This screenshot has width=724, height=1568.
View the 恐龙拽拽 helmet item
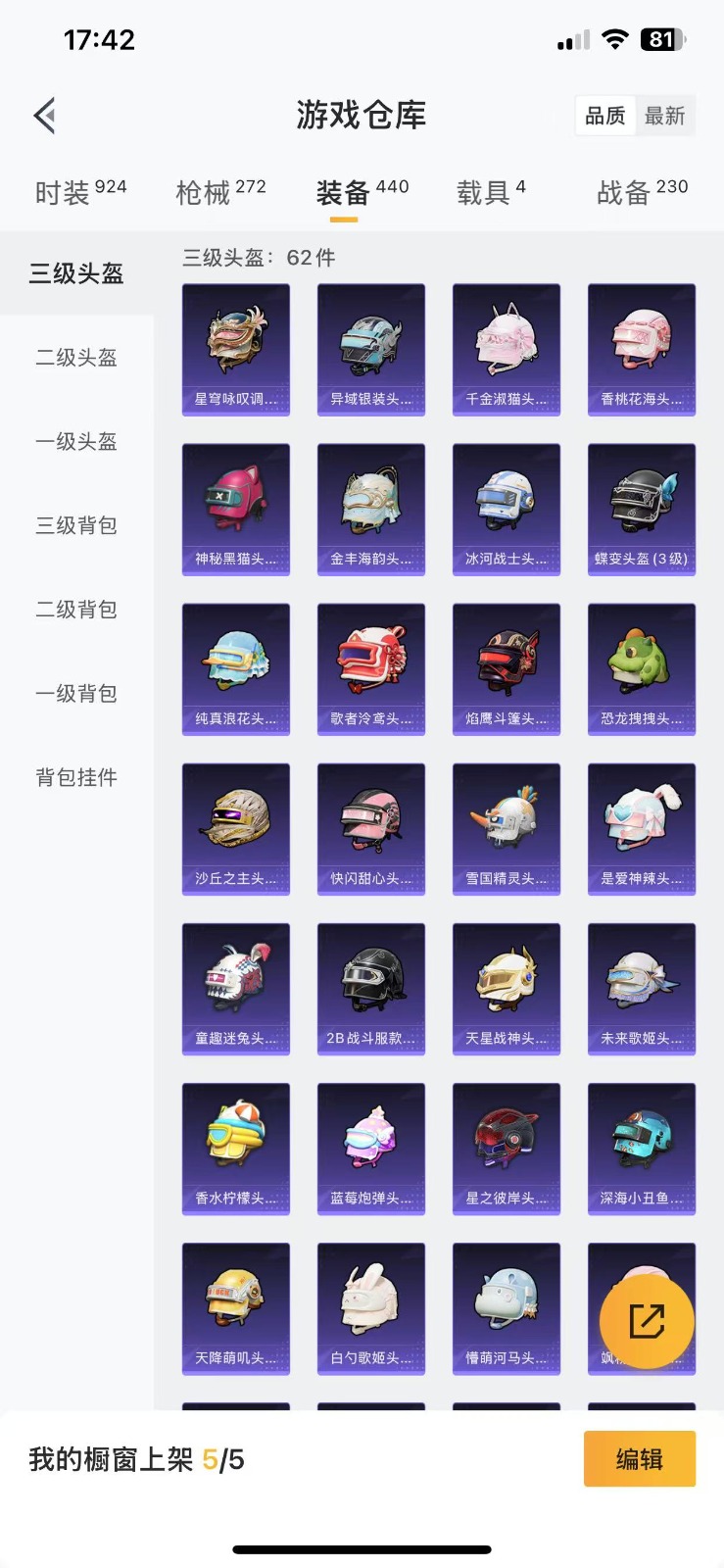(x=642, y=669)
